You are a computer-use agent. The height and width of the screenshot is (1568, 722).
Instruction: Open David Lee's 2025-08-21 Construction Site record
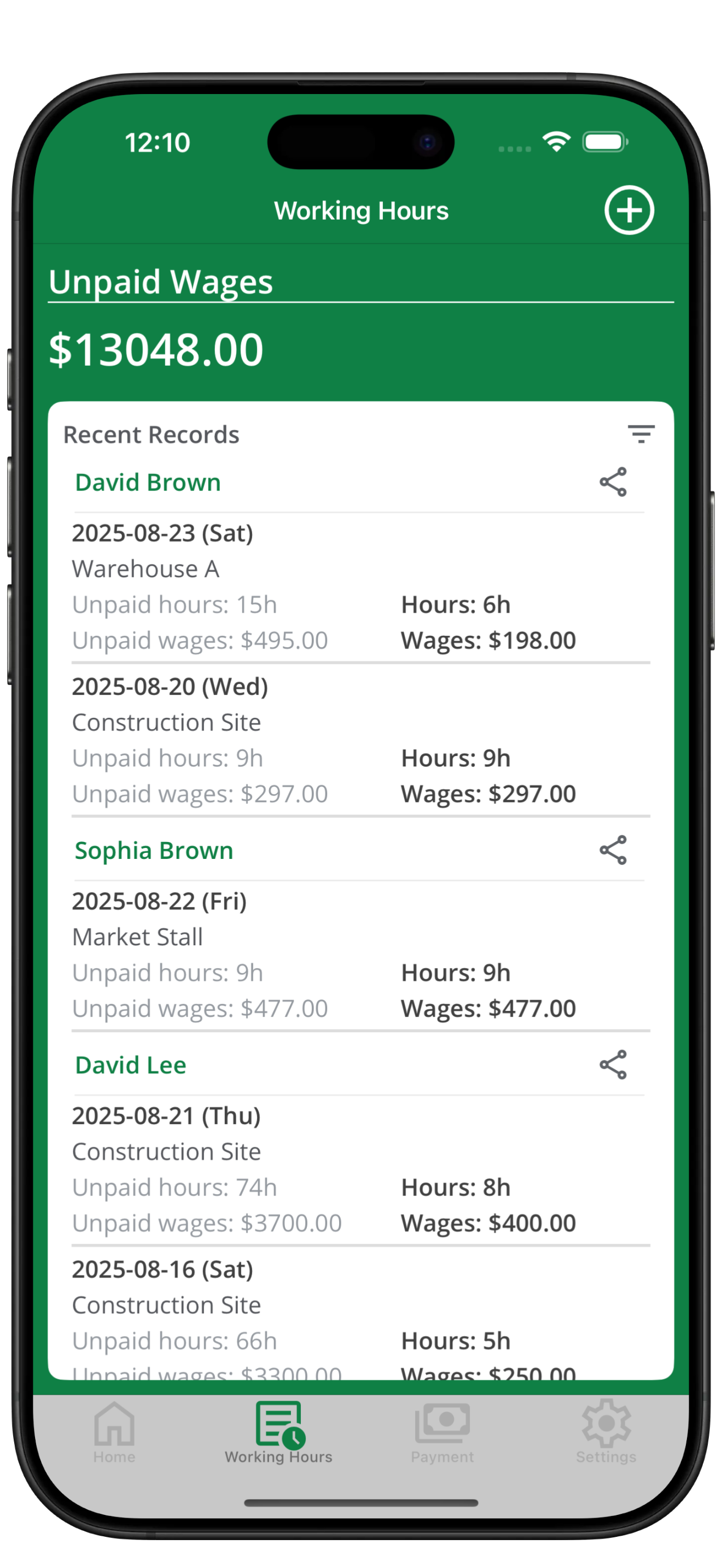pos(360,1169)
